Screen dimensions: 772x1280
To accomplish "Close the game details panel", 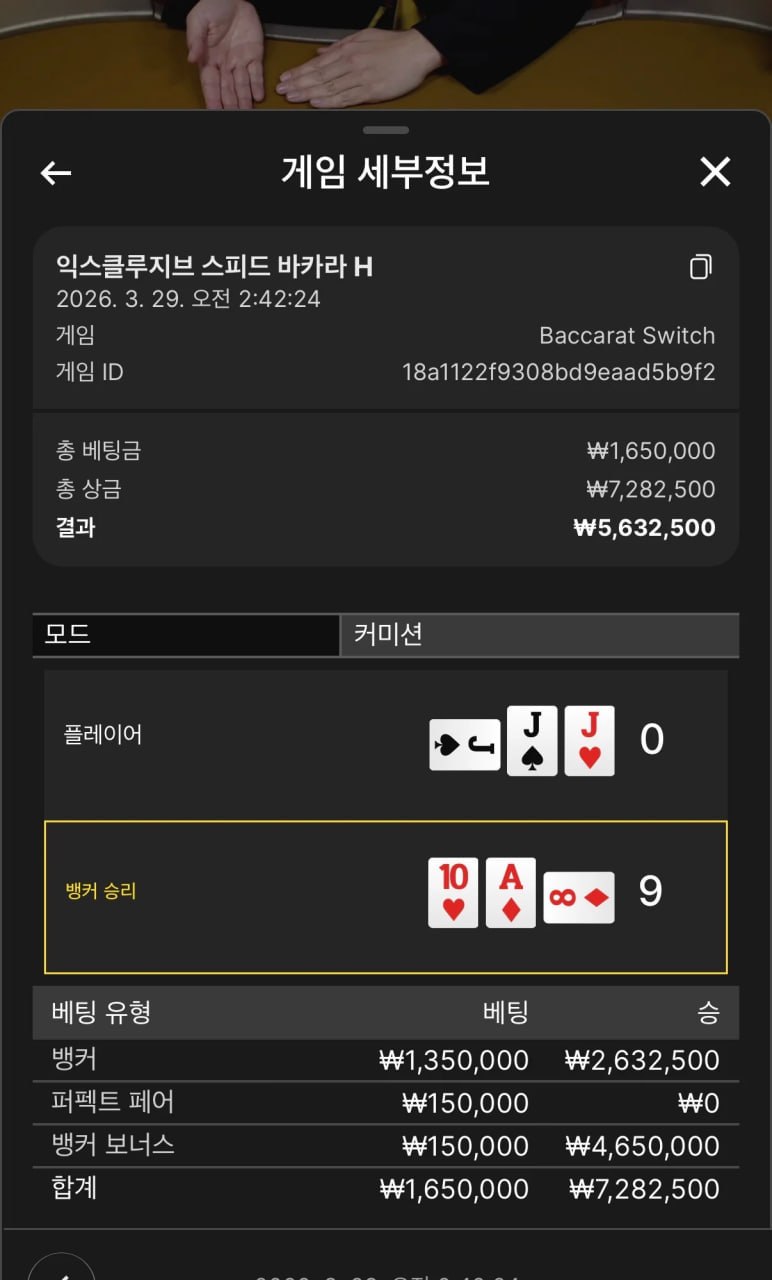I will point(715,172).
